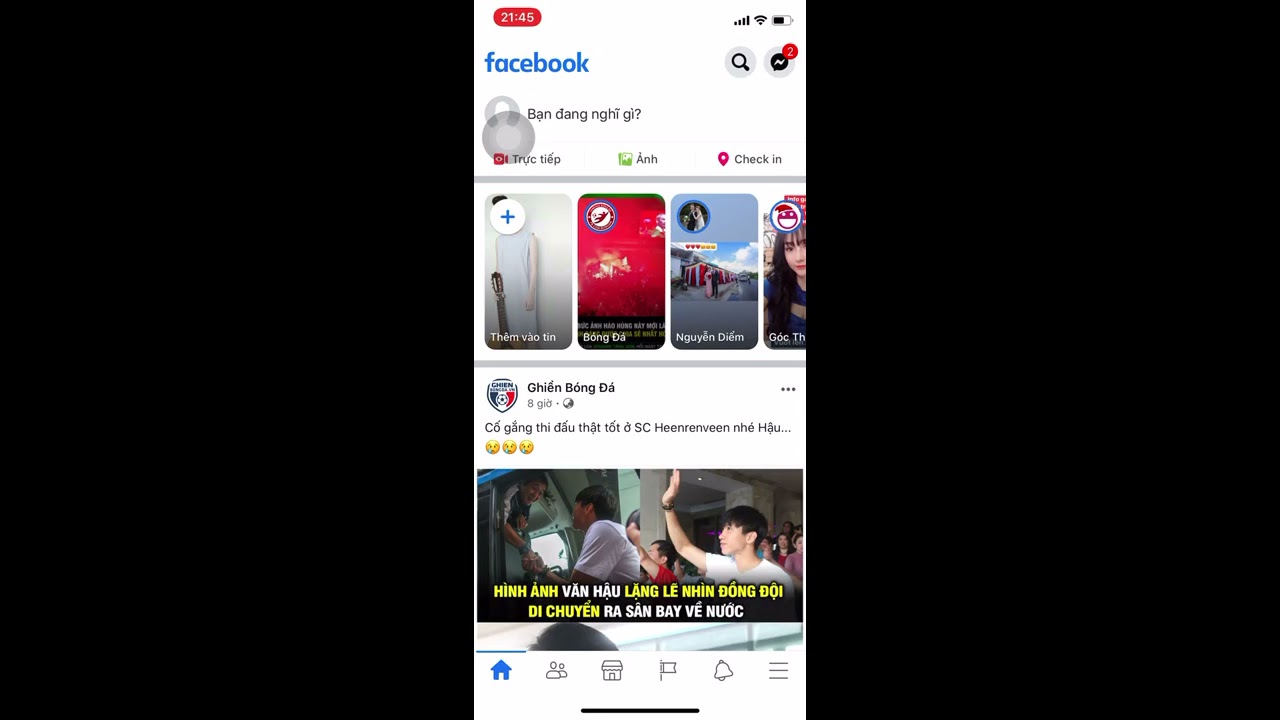Open the notifications bell tab
The image size is (1280, 720).
723,671
